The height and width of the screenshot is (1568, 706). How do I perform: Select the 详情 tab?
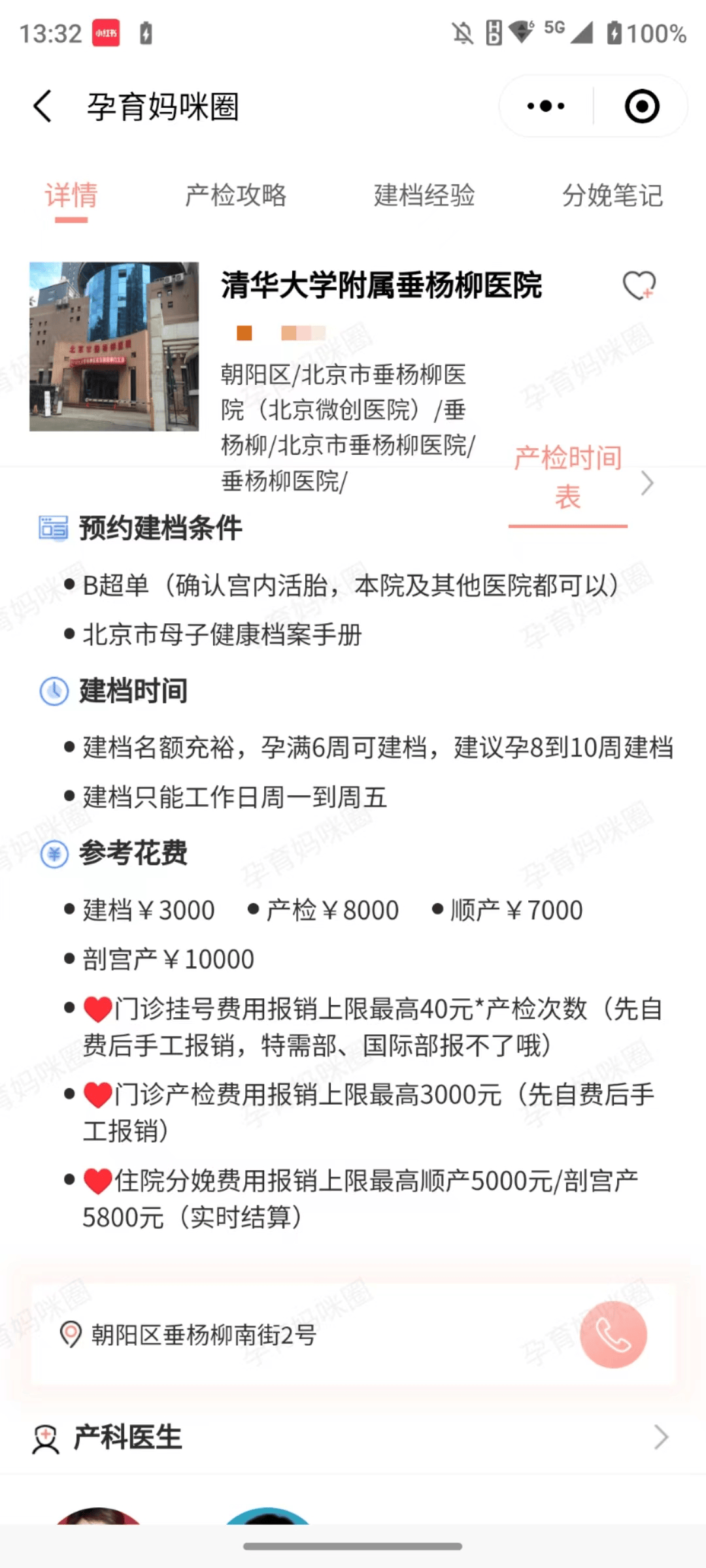pos(71,195)
